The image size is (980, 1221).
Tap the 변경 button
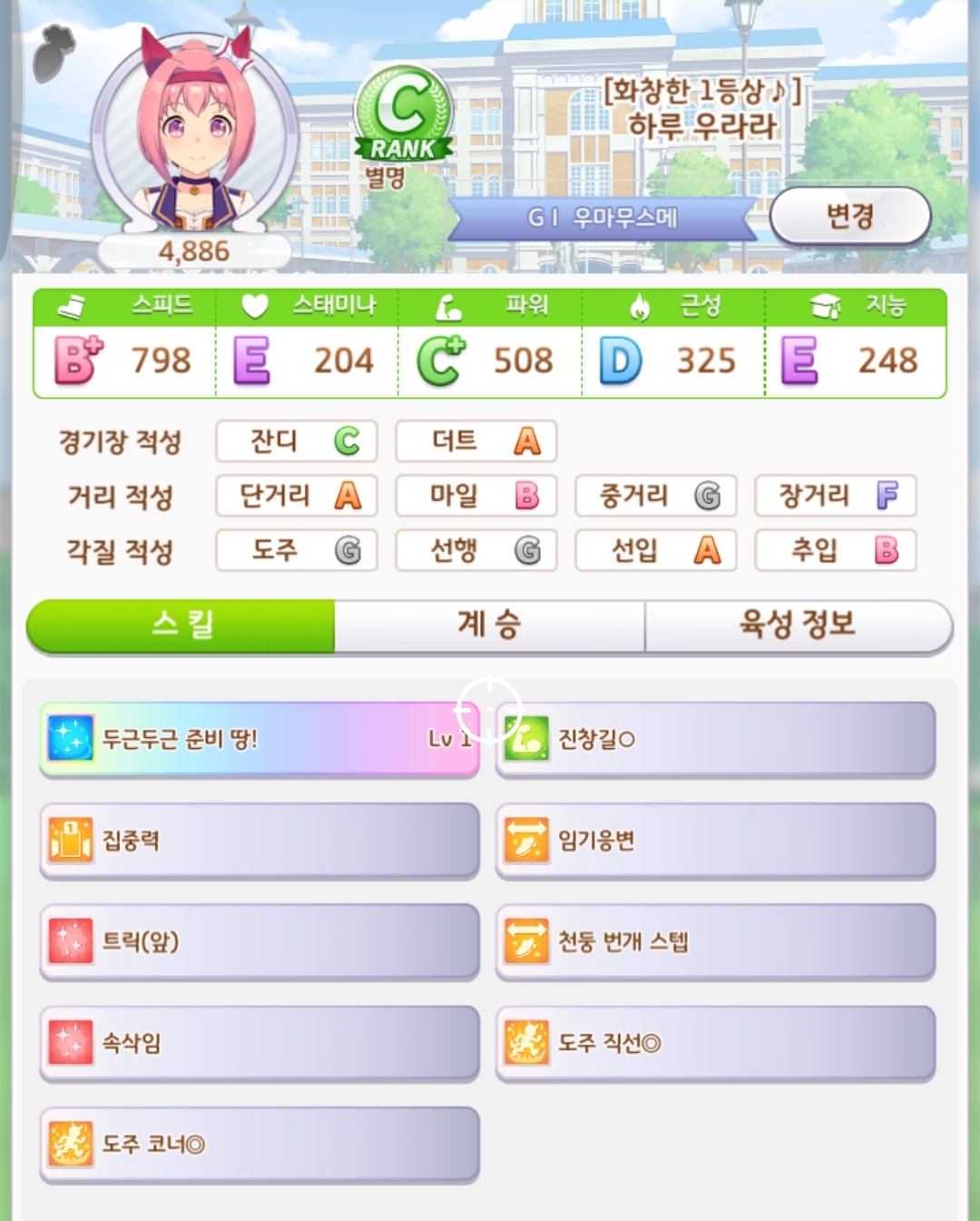click(x=850, y=216)
